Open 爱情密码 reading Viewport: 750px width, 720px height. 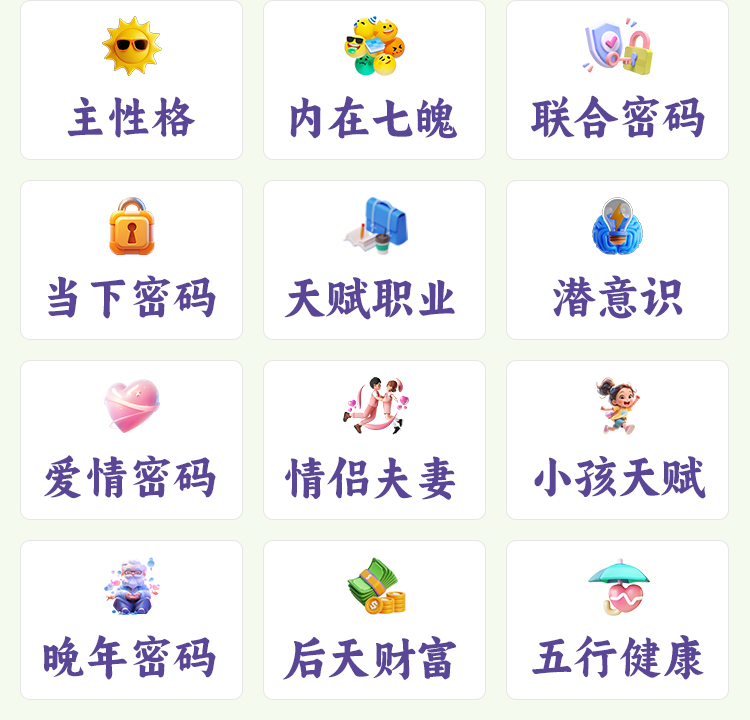pyautogui.click(x=131, y=440)
